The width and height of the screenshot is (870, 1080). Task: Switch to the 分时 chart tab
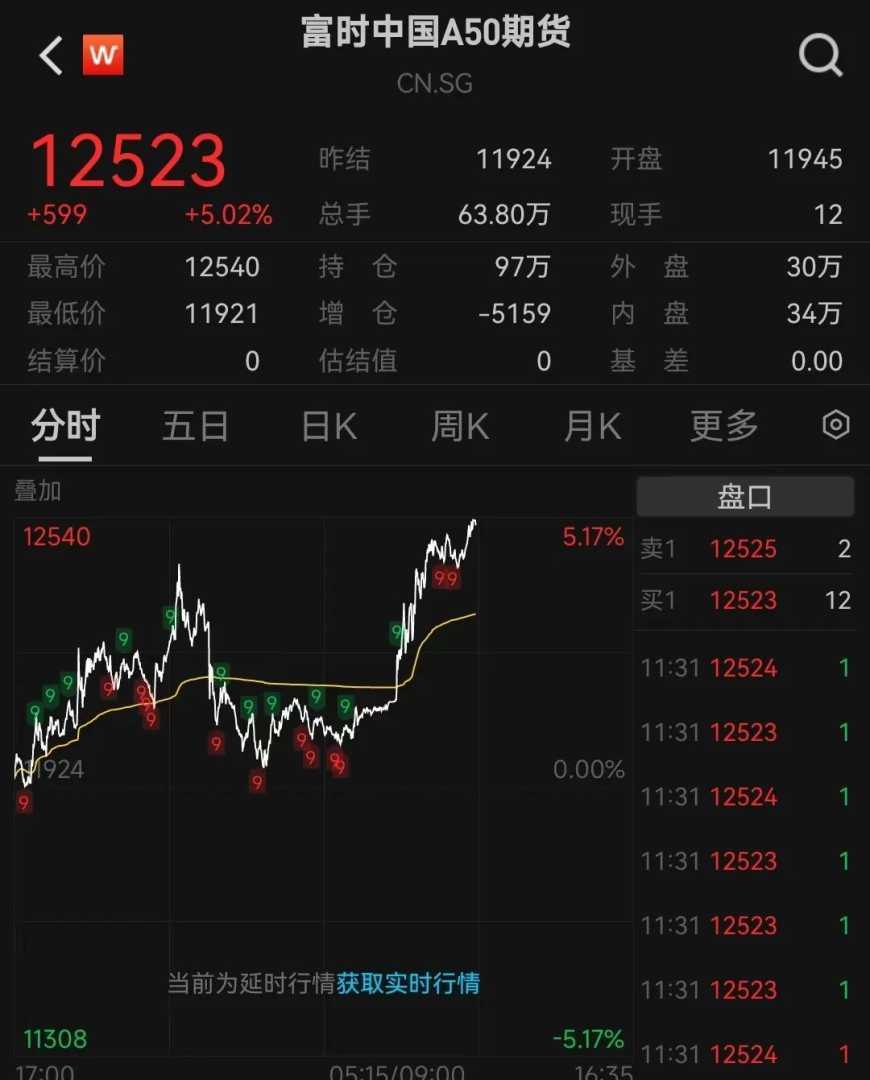[65, 427]
